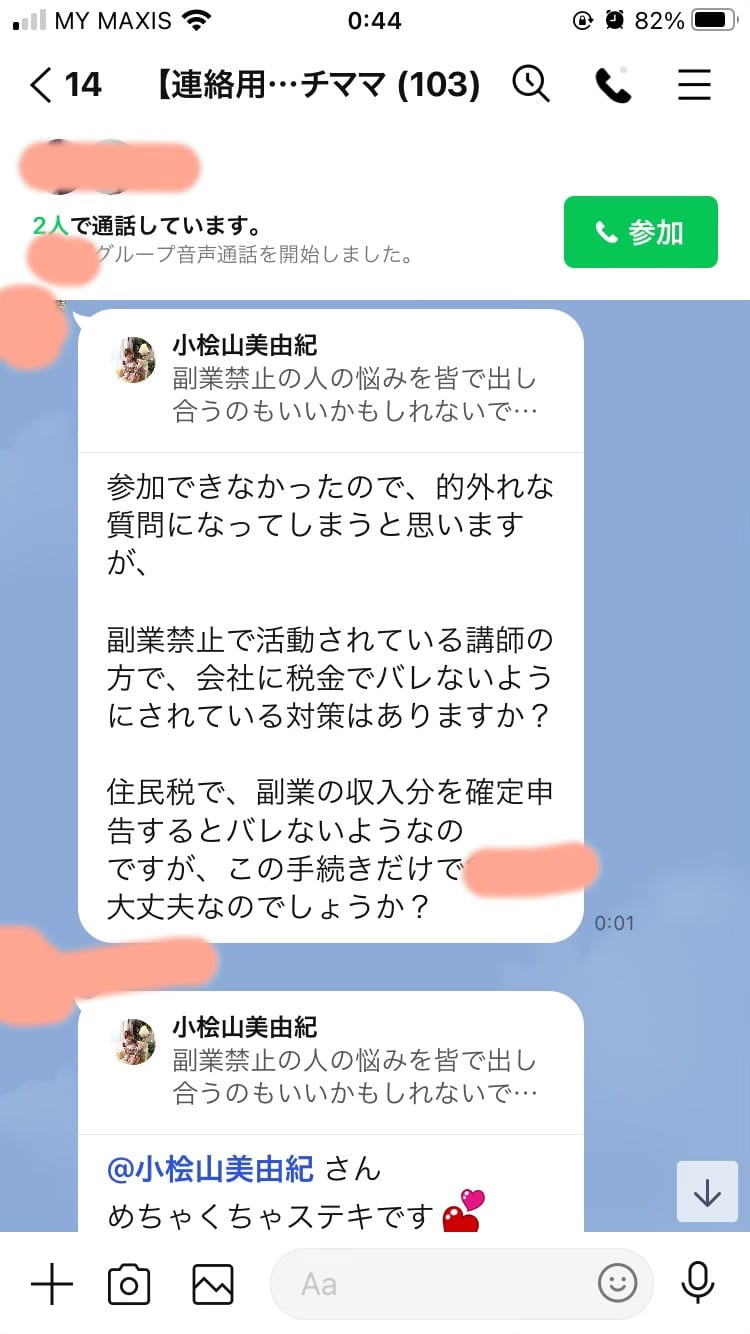Start a call from the phone icon
This screenshot has height=1334, width=750.
[x=613, y=85]
